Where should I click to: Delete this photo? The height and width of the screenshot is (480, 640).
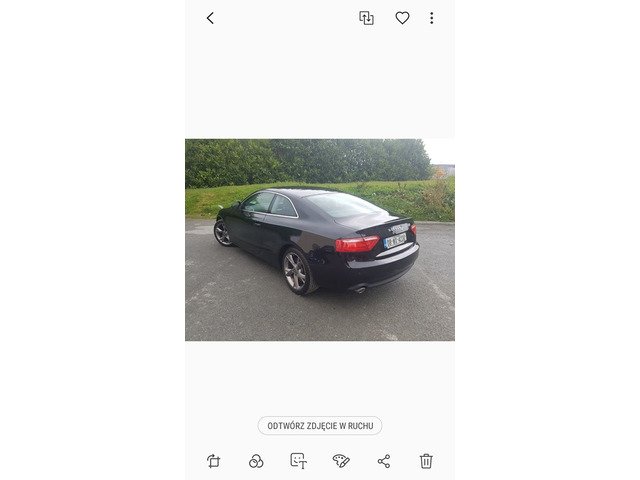point(426,461)
